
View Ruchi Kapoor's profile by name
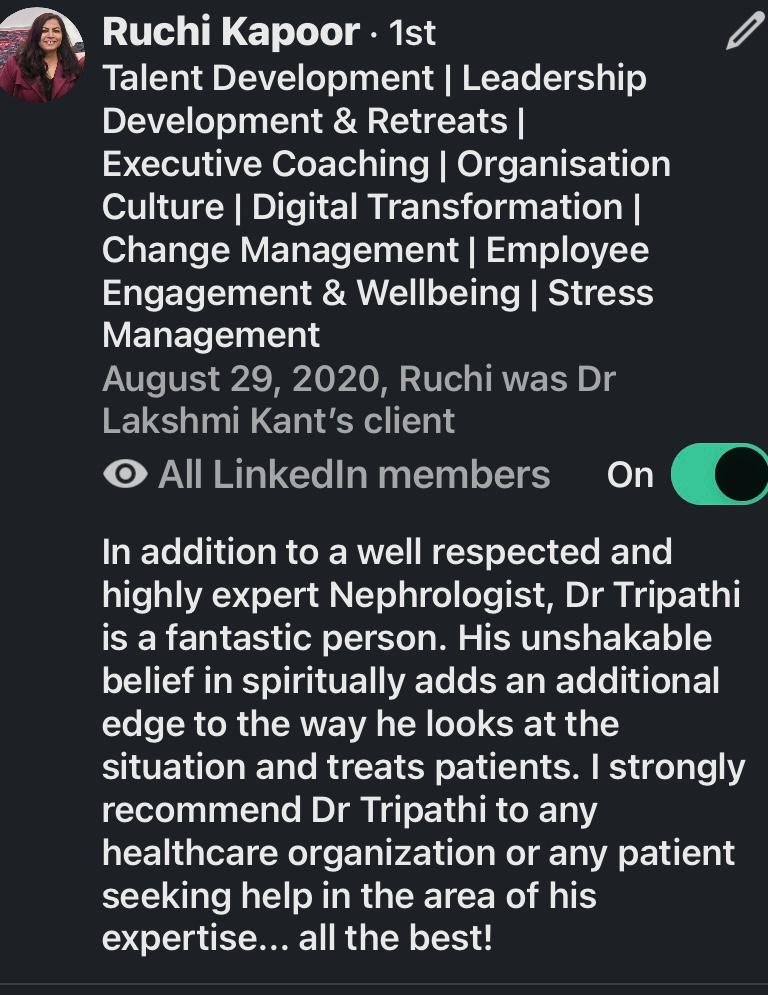click(x=231, y=33)
